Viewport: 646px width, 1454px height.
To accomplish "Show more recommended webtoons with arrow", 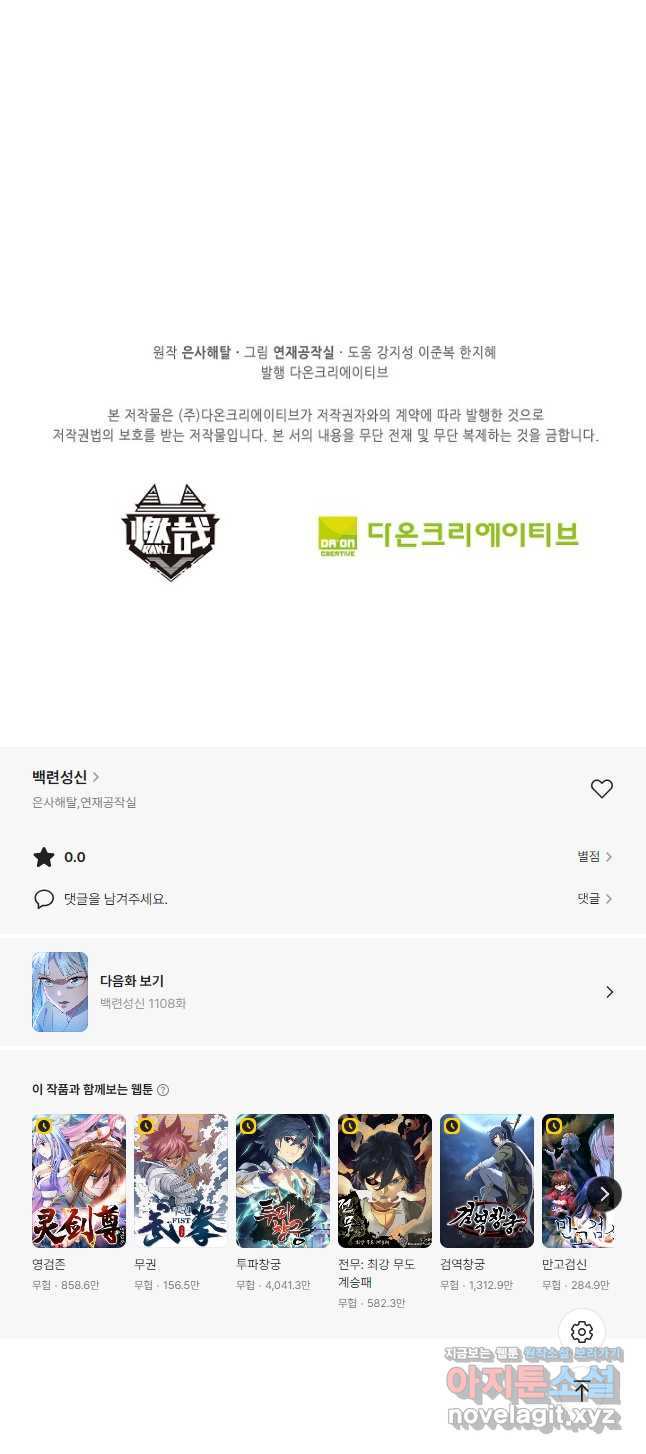I will (604, 1194).
